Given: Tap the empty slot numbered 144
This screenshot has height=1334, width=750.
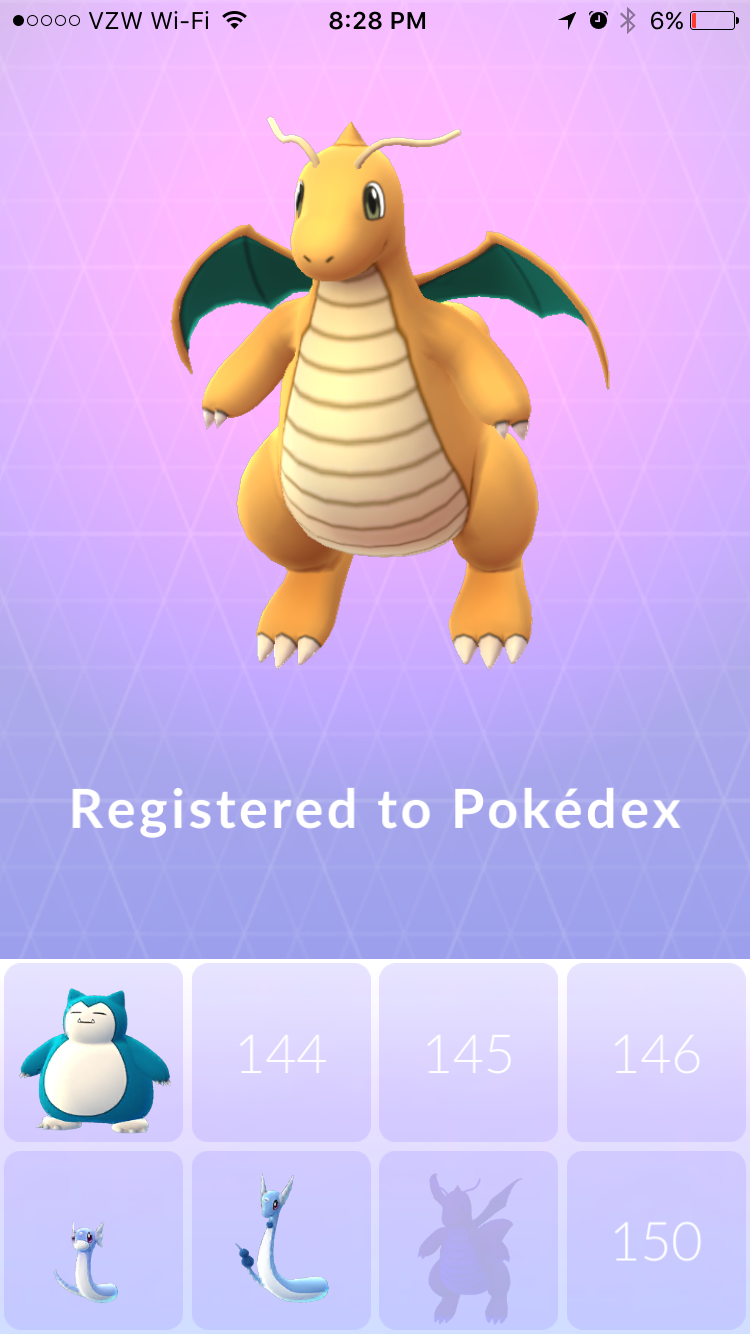Looking at the screenshot, I should click(281, 1053).
